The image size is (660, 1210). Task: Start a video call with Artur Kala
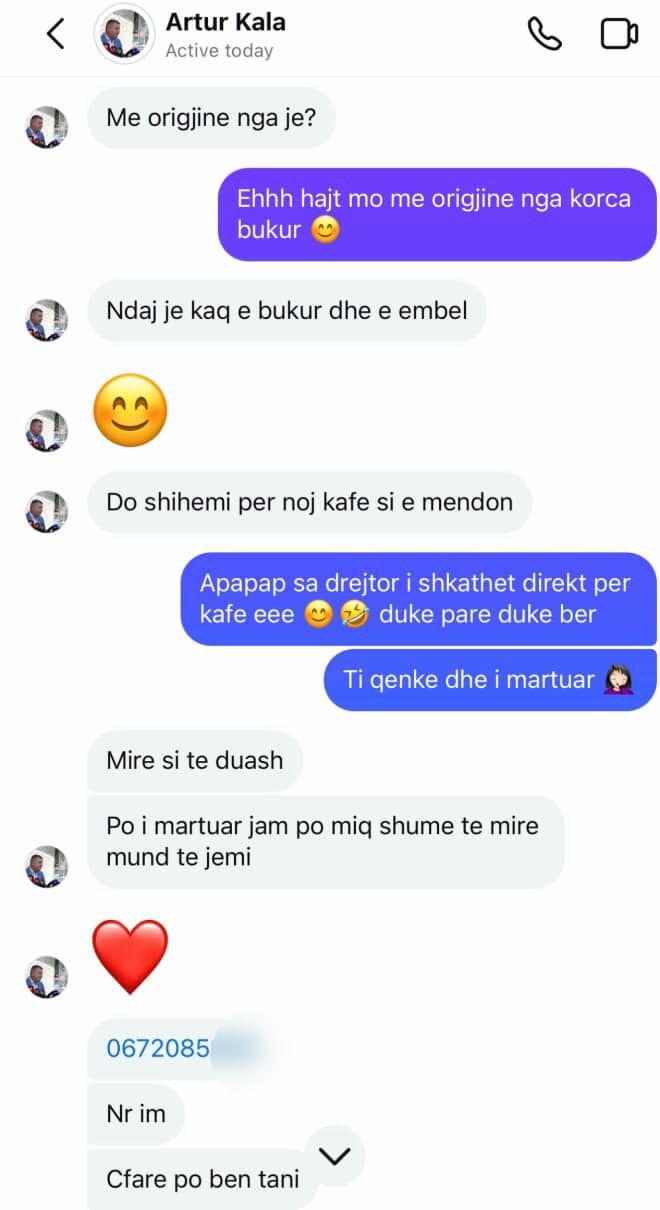(x=619, y=35)
